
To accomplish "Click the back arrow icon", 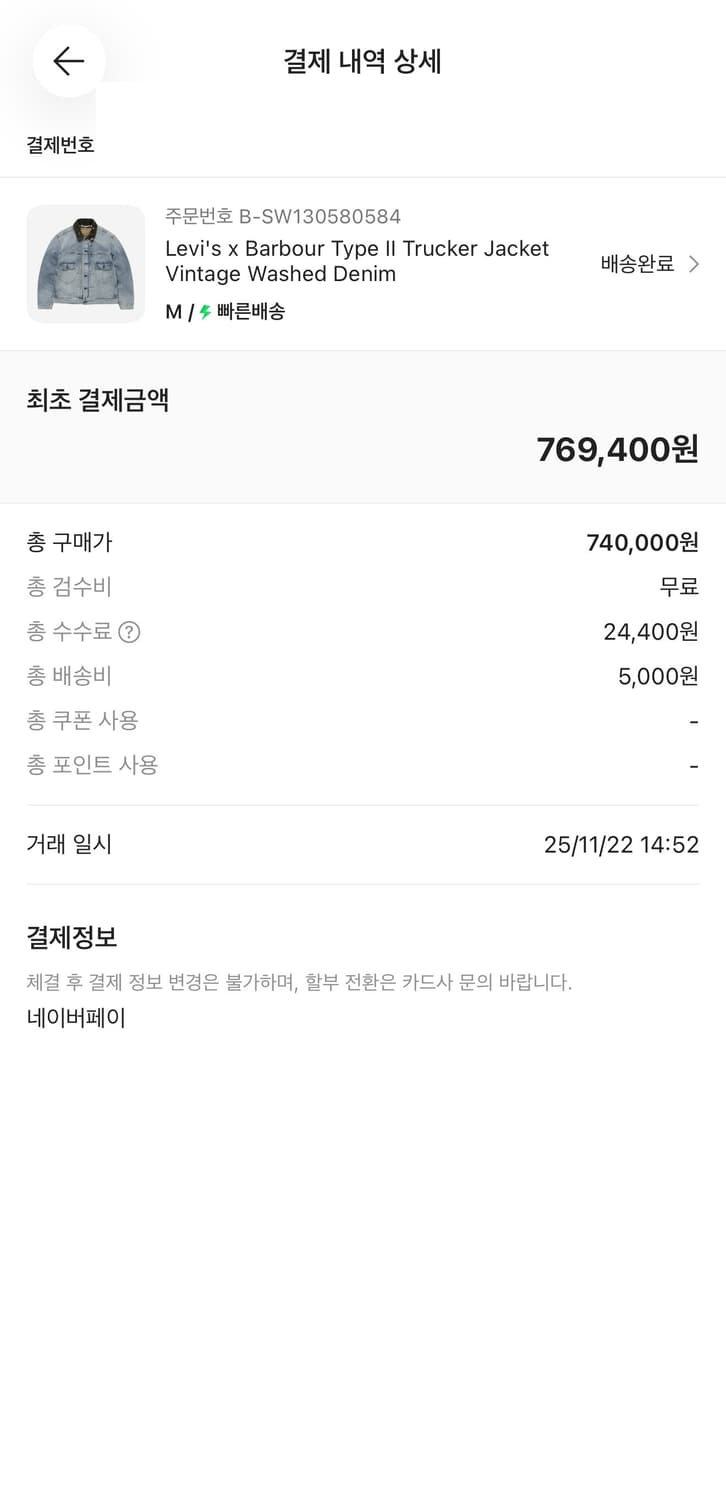I will (x=68, y=61).
